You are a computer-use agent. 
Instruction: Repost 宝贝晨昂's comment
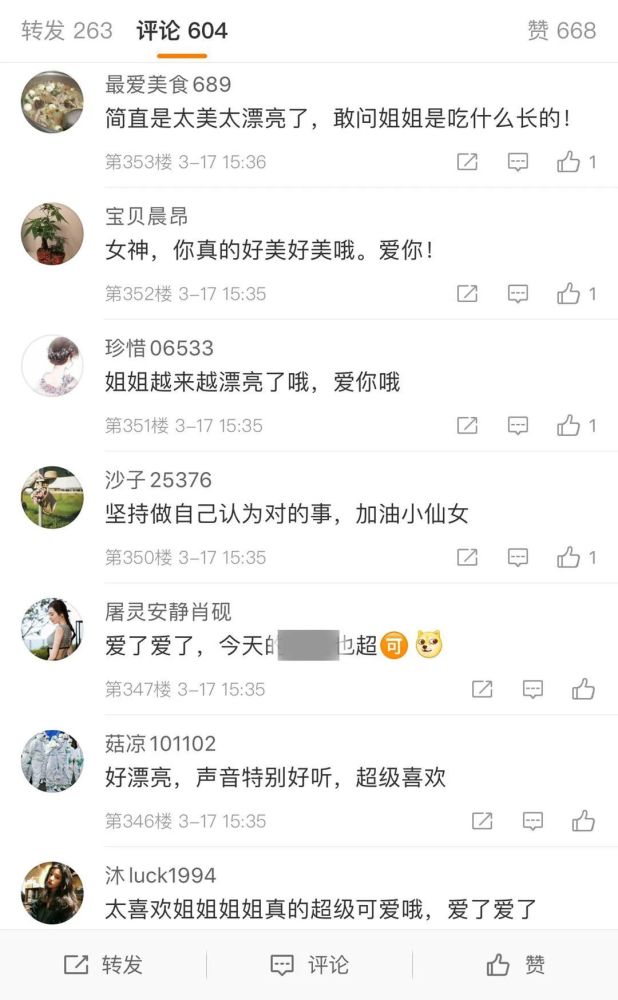click(467, 294)
